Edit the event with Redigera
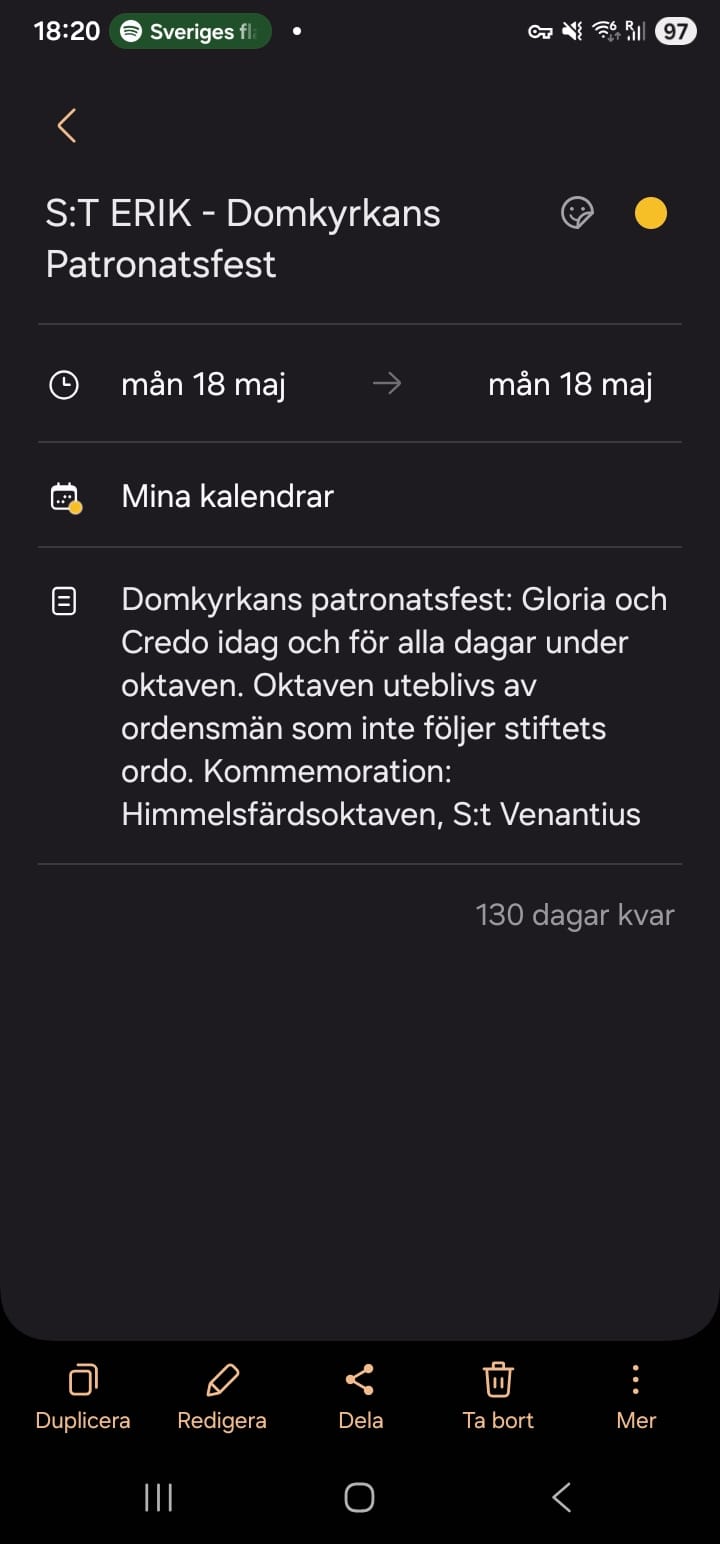Viewport: 720px width, 1544px height. (222, 1398)
